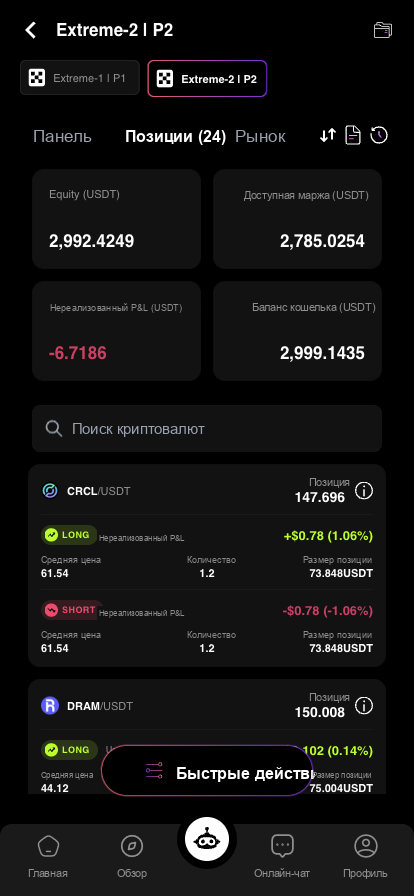The width and height of the screenshot is (414, 896).
Task: Open the CRCL/USDT LONG position row
Action: pos(207,552)
